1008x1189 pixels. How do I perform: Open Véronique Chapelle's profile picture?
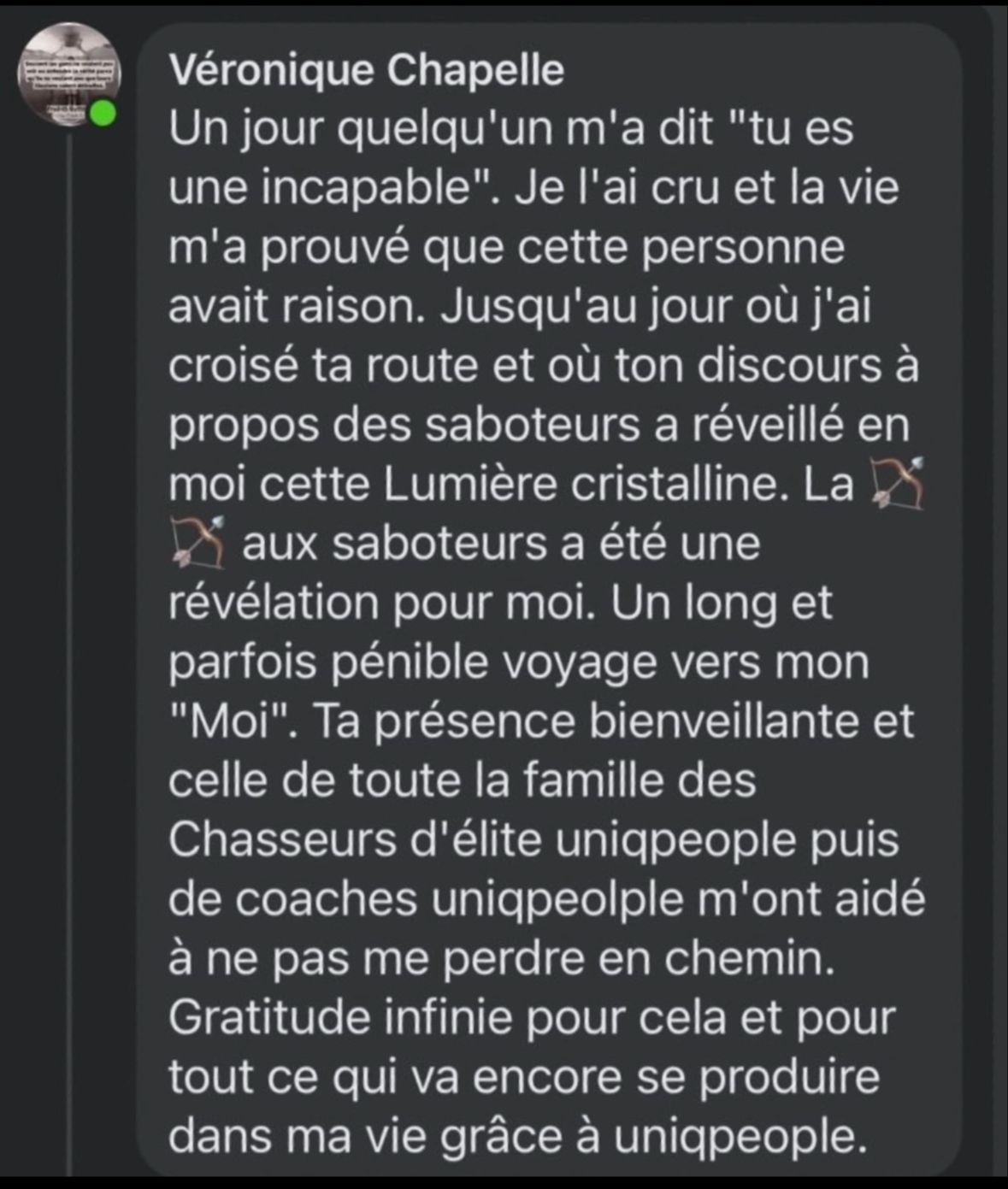69,75
